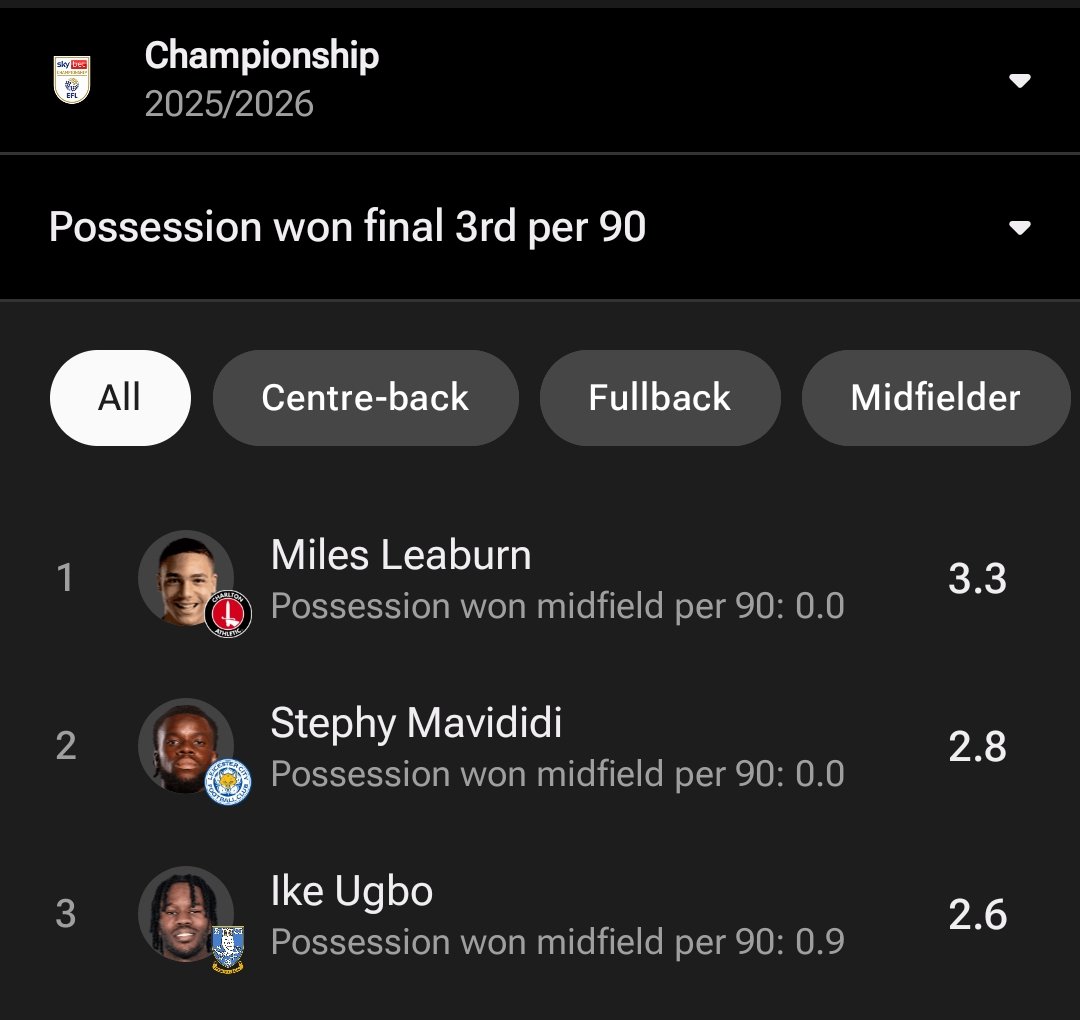1080x1020 pixels.
Task: Select the All position filter
Action: [x=119, y=398]
